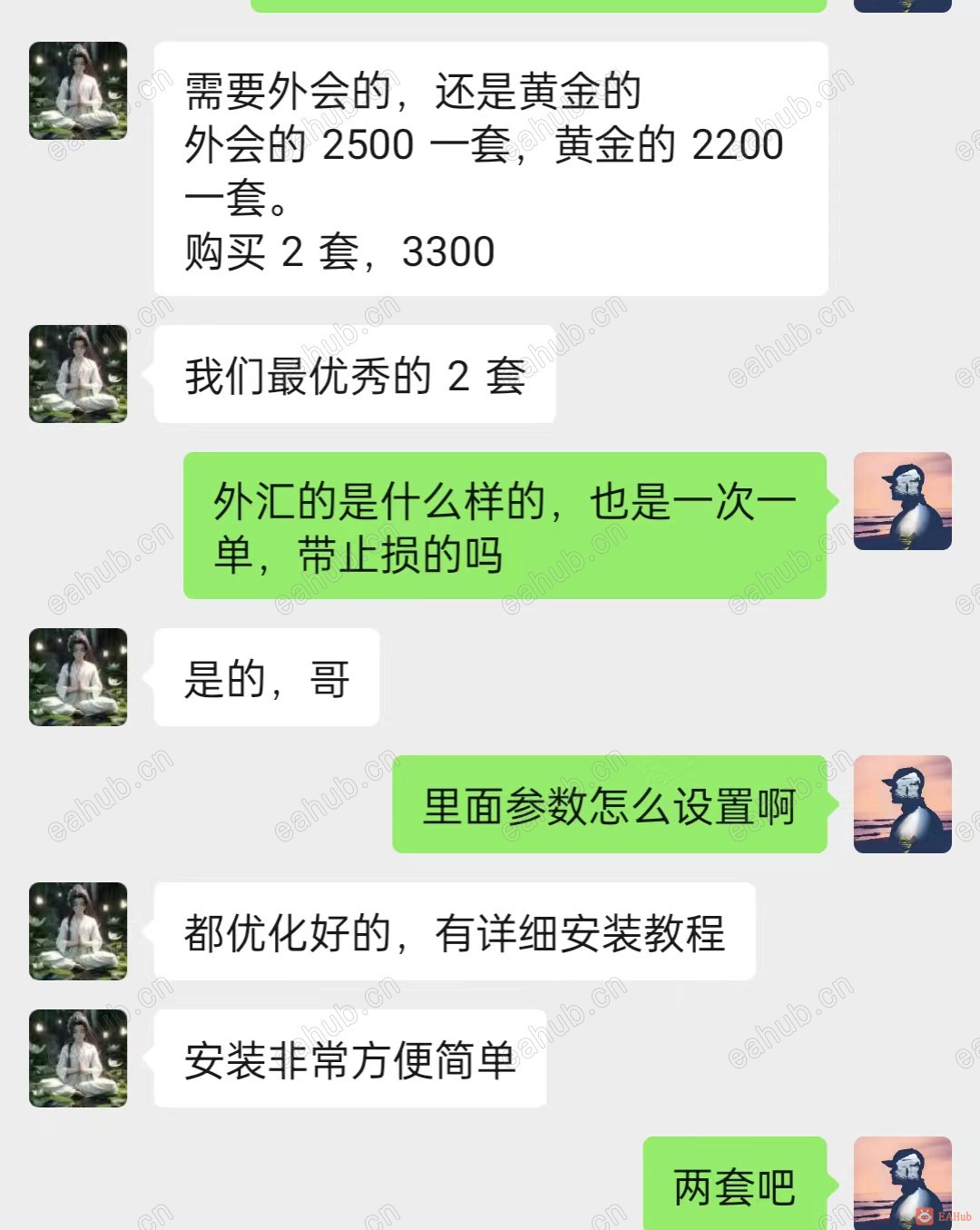Open own avatar next to '两套吧'
The image size is (980, 1230).
click(x=902, y=1182)
